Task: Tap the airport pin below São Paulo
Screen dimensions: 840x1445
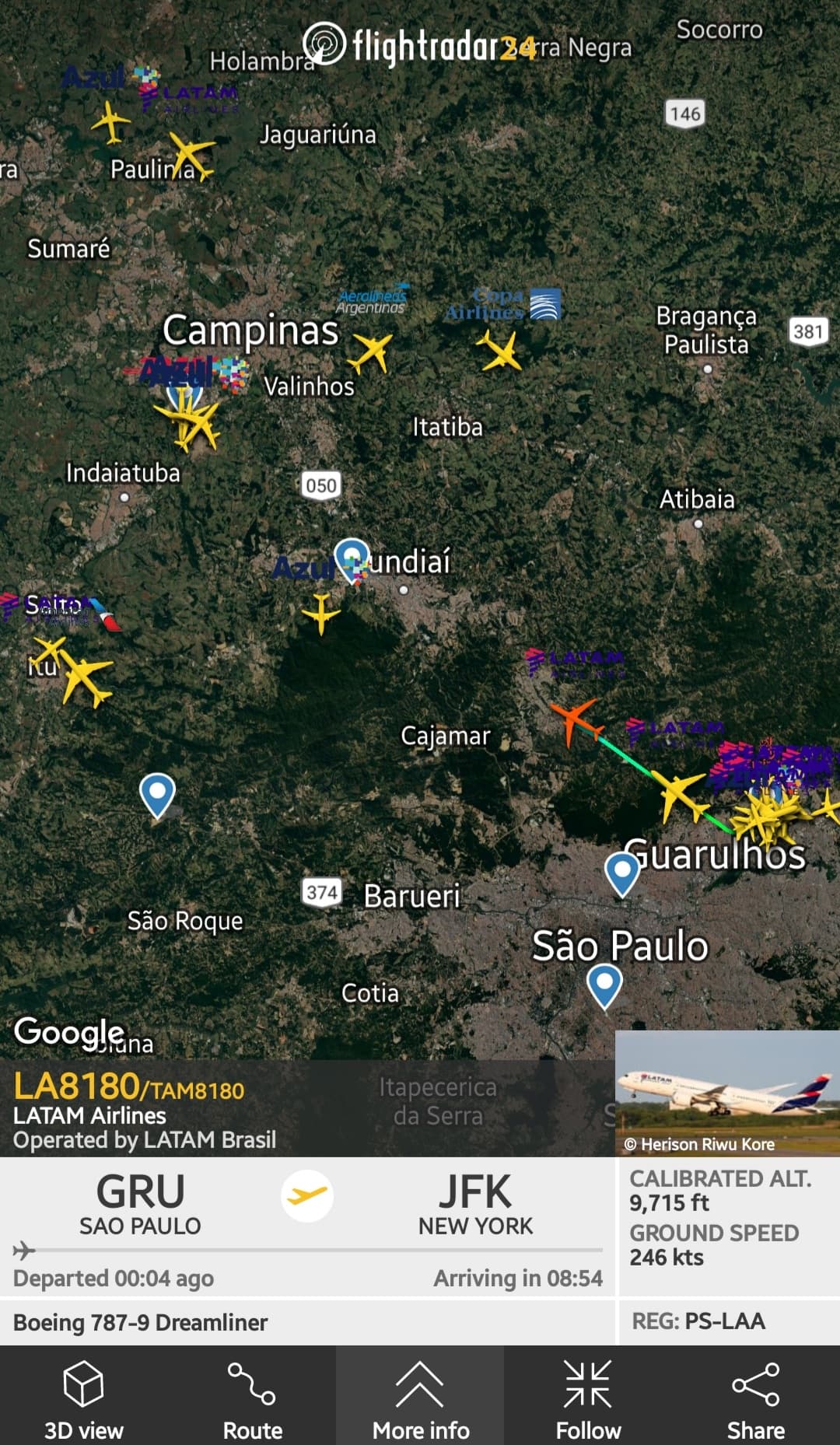Action: click(x=604, y=983)
